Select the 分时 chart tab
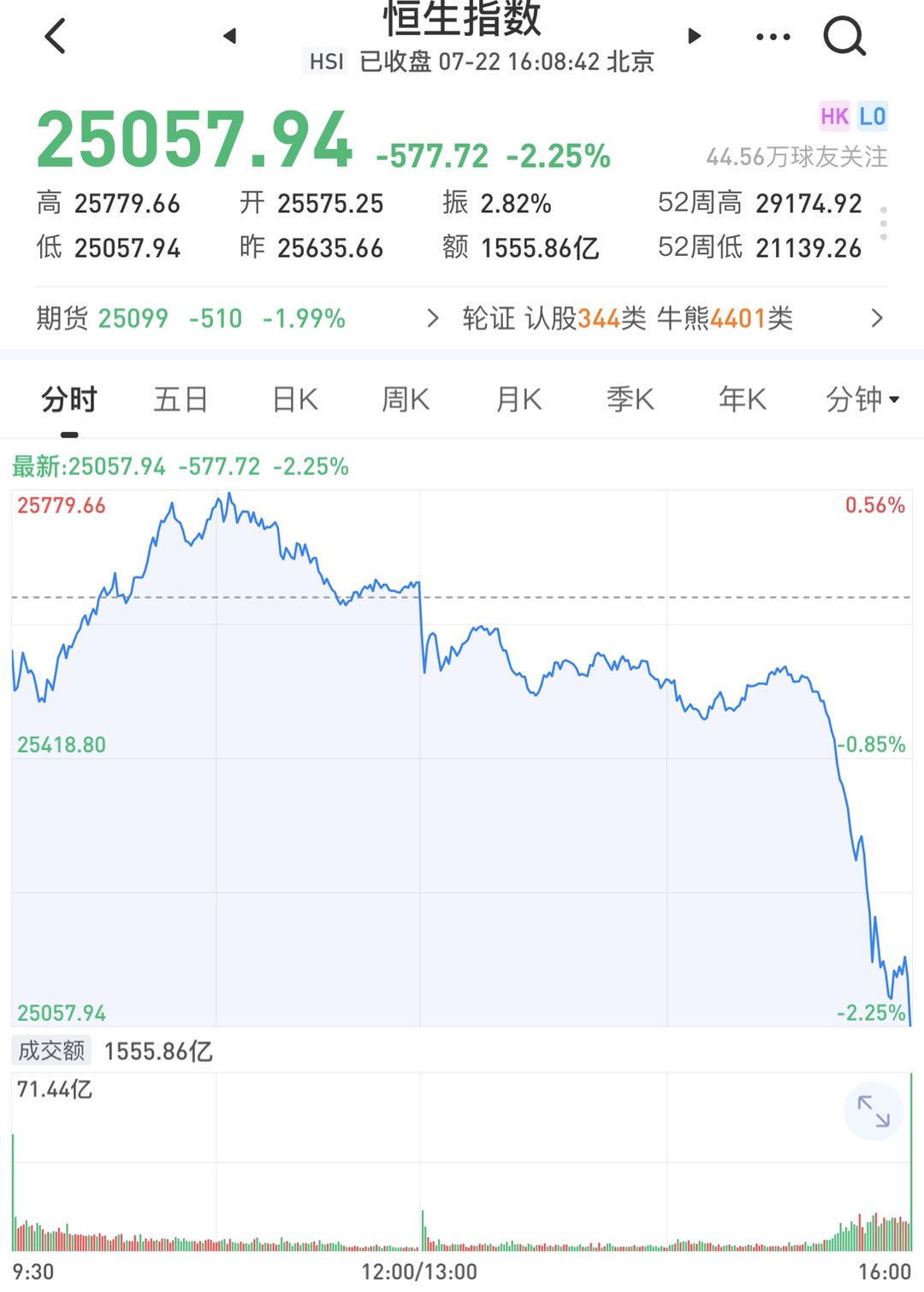Screen dimensions: 924x1292 [x=69, y=400]
